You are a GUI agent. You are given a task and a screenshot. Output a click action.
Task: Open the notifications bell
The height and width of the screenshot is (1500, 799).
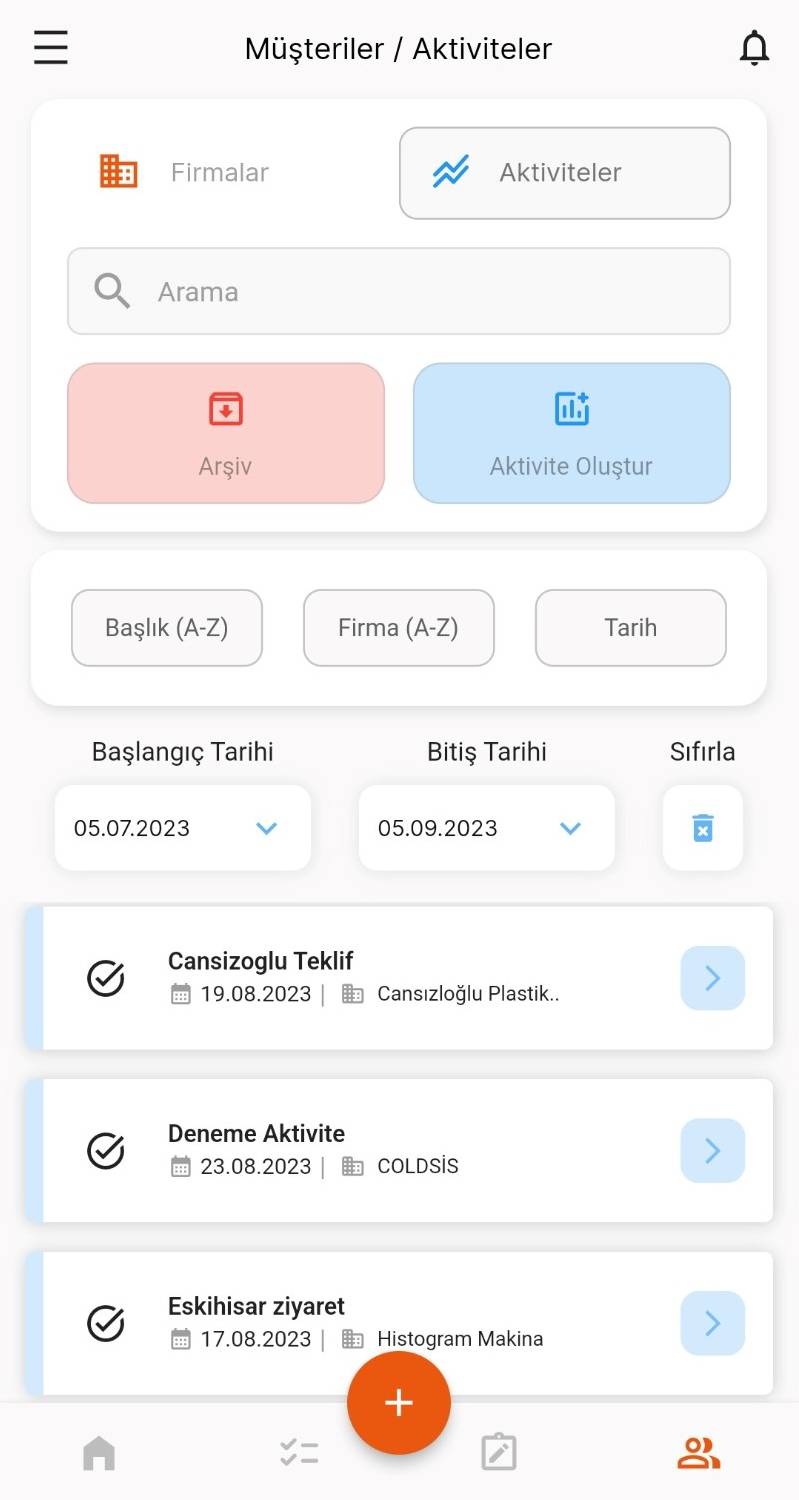(x=754, y=48)
